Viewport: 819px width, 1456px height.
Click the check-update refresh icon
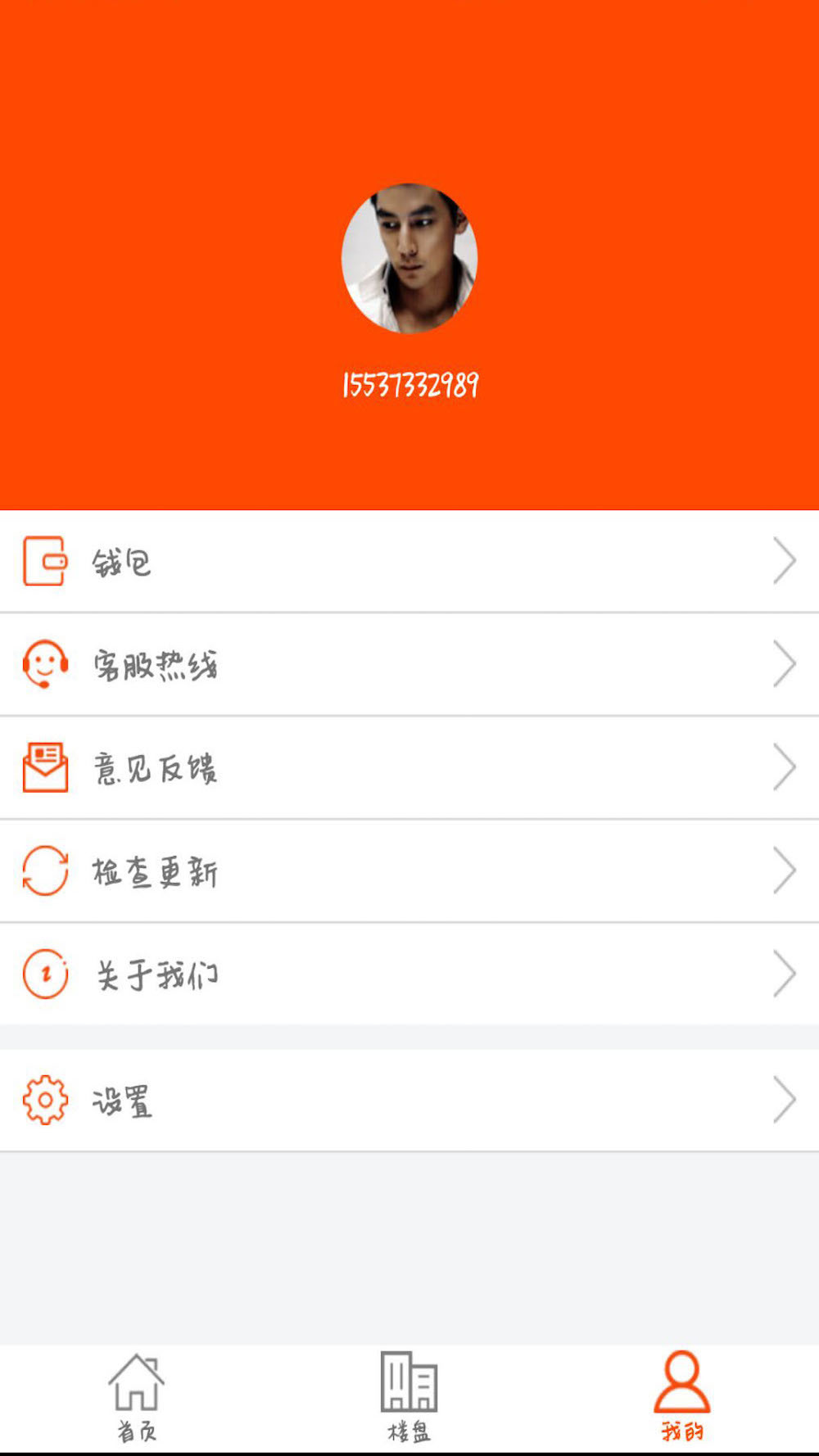click(45, 871)
